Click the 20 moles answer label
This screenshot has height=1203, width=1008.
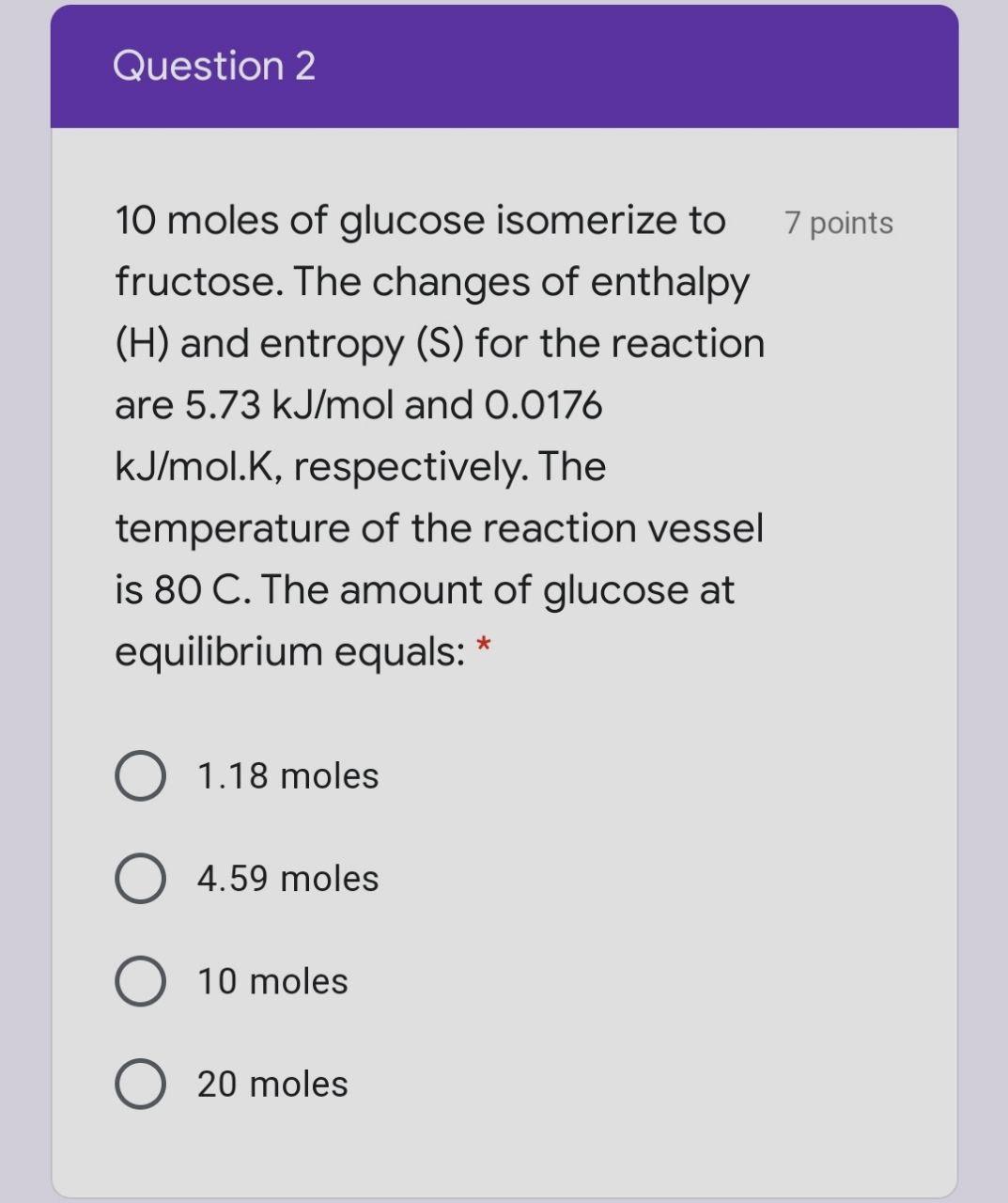(x=271, y=1083)
